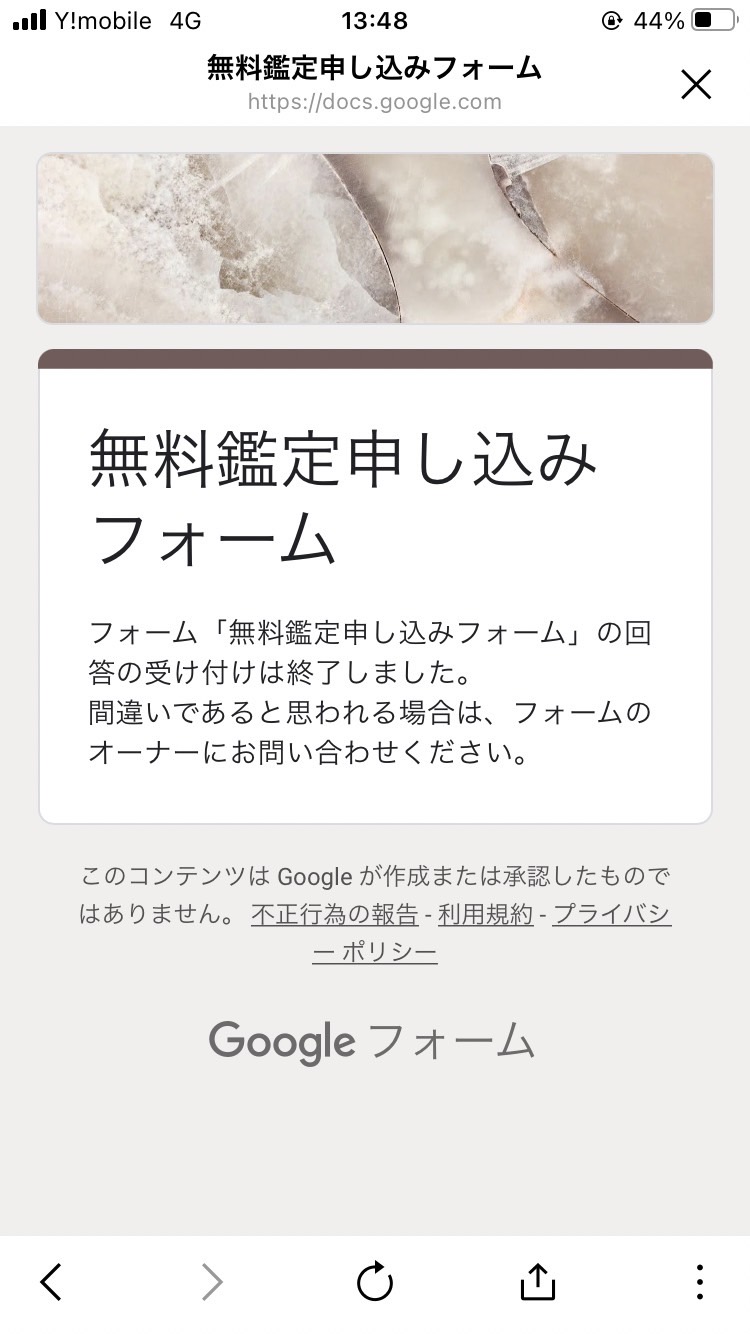Close the in-app browser page
750x1334 pixels.
tap(696, 85)
